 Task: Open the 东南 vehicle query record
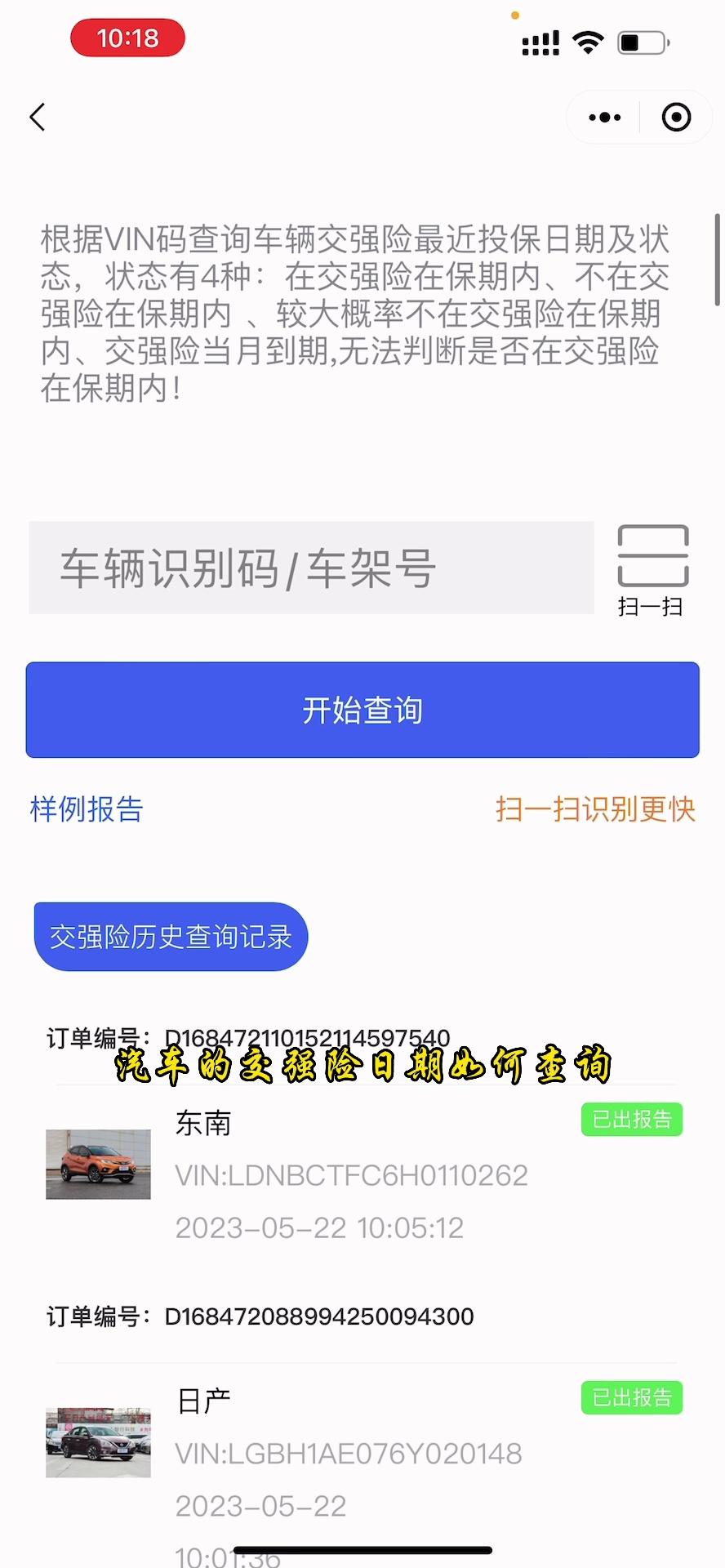[x=351, y=1174]
